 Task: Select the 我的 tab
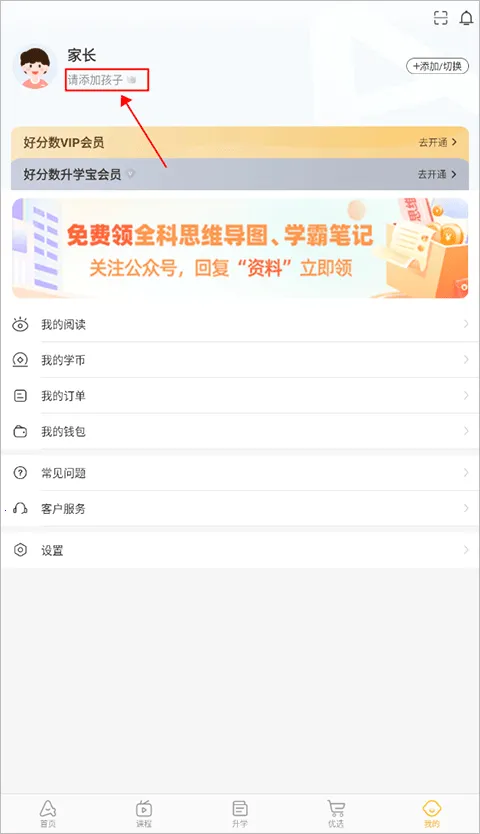[432, 814]
